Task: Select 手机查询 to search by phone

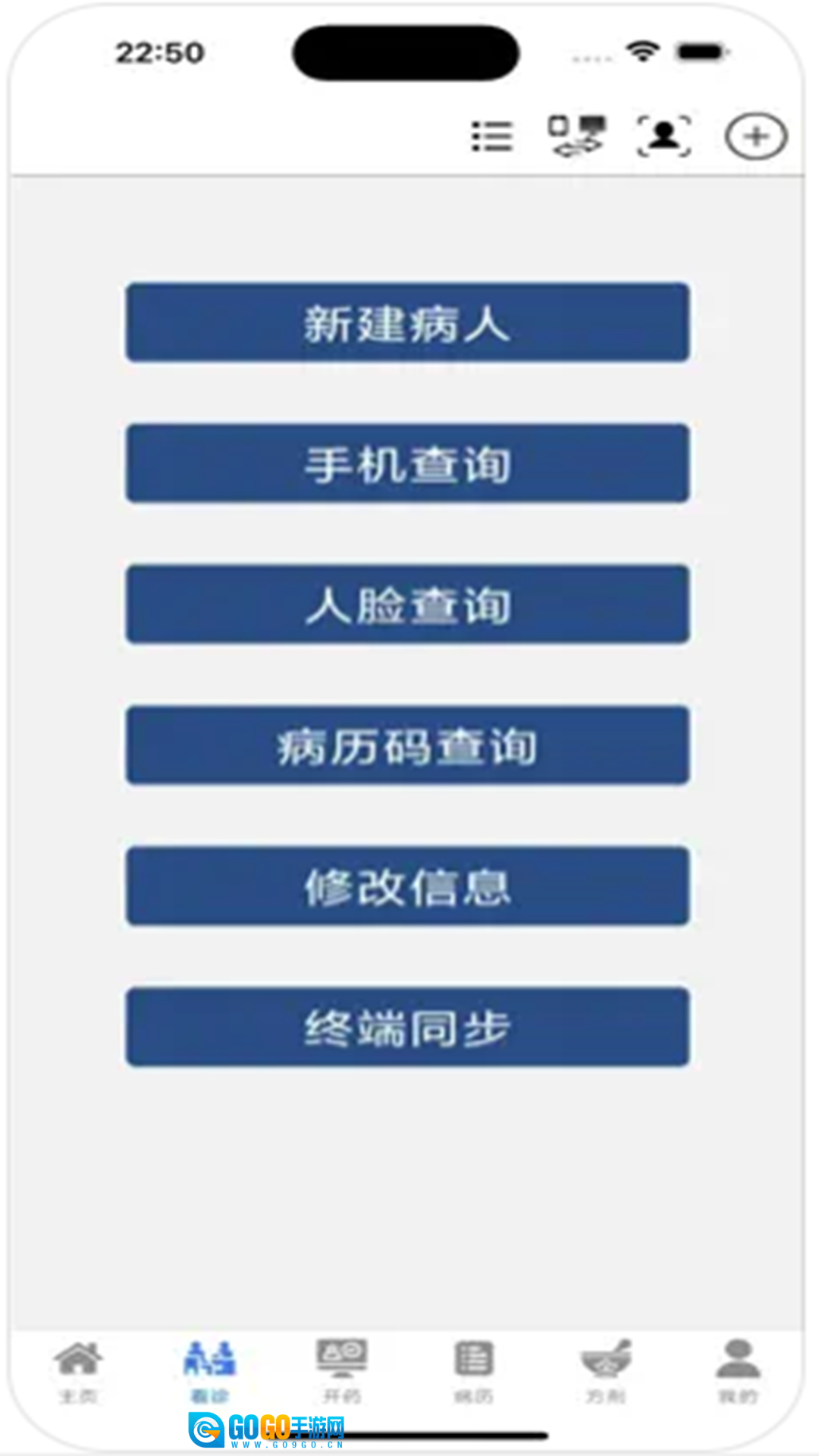Action: 408,464
